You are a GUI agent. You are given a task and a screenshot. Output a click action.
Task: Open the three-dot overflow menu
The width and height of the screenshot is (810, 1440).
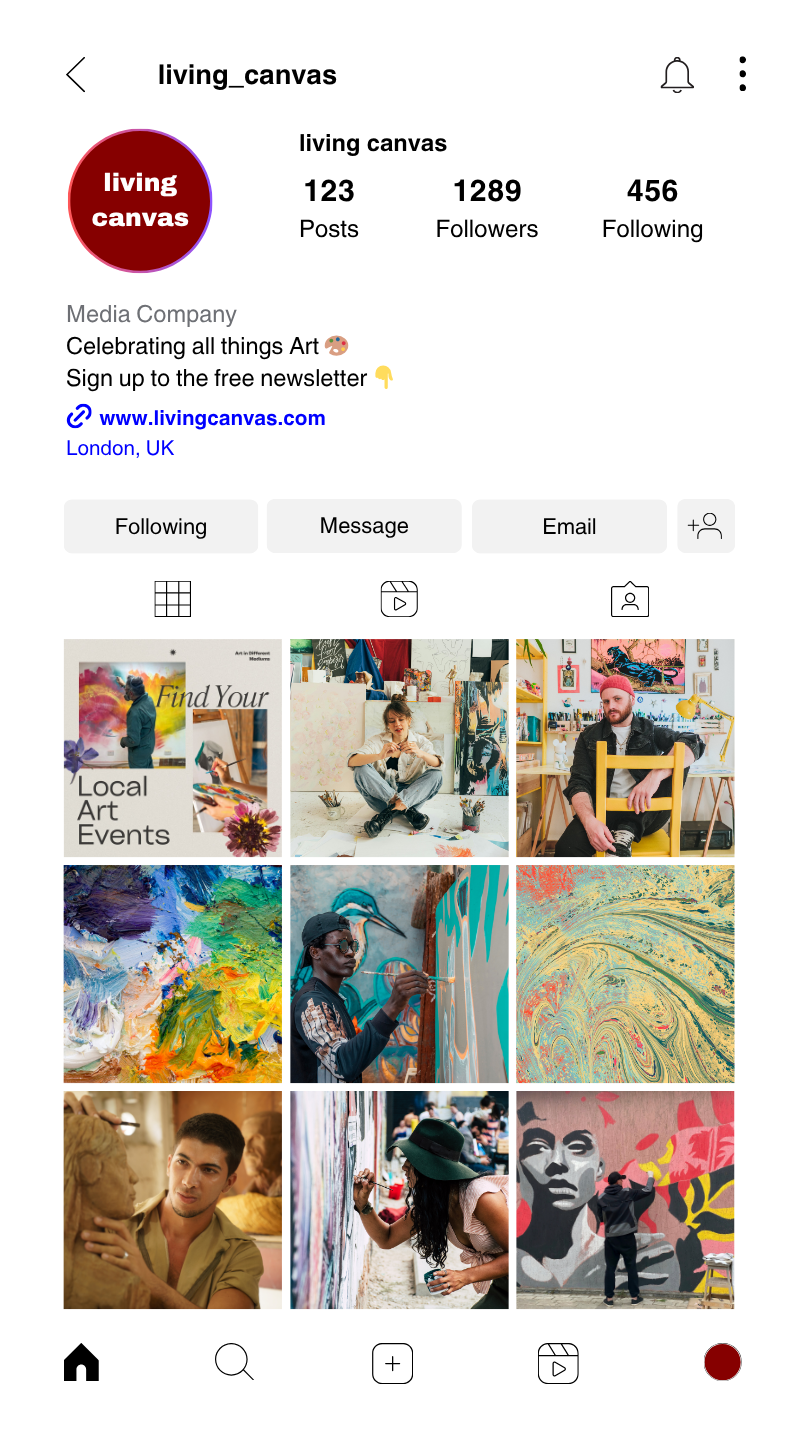[742, 74]
